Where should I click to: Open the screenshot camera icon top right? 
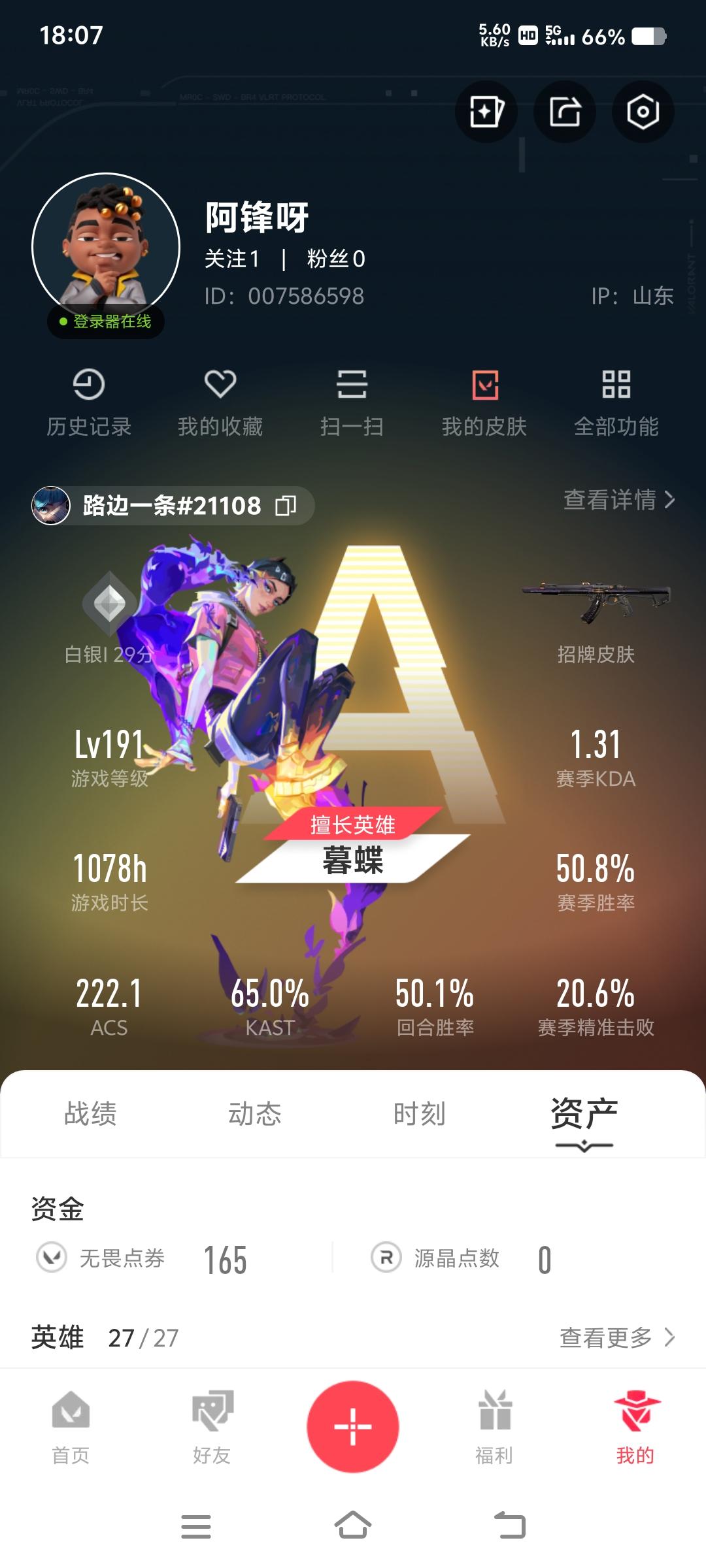[641, 112]
